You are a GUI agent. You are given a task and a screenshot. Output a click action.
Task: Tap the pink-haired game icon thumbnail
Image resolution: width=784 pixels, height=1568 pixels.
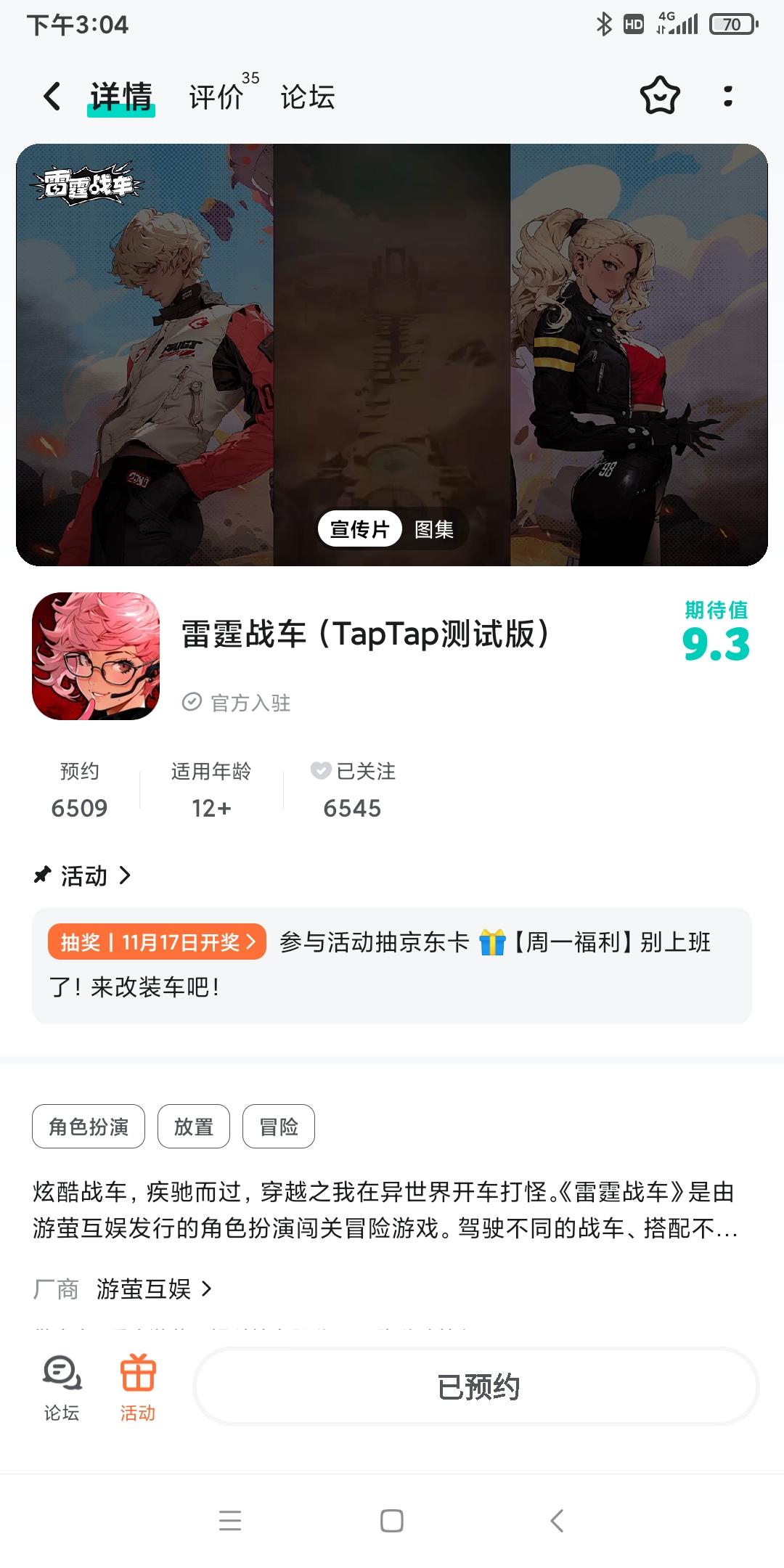(x=95, y=656)
